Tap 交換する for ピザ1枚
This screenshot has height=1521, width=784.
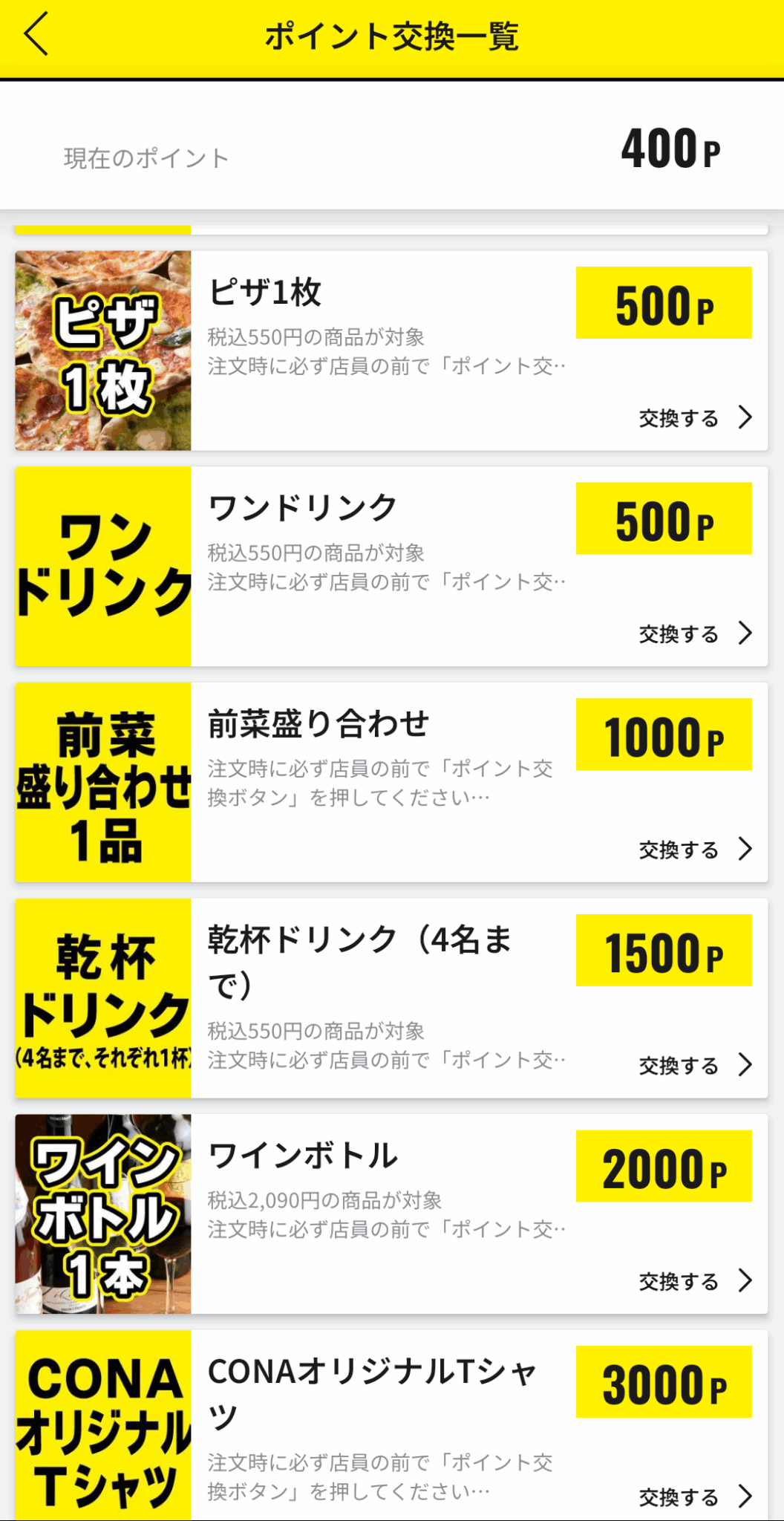(678, 418)
